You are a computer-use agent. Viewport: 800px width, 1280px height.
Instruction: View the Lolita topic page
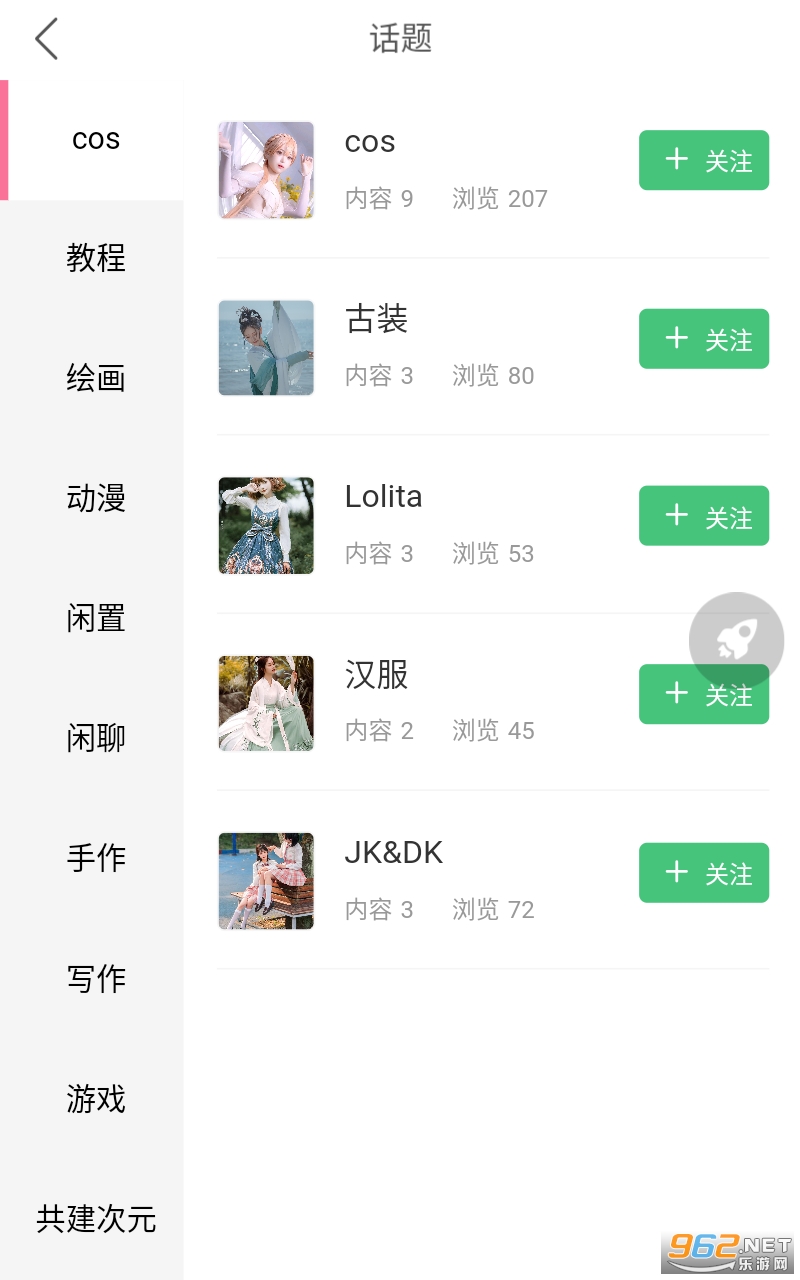point(383,497)
